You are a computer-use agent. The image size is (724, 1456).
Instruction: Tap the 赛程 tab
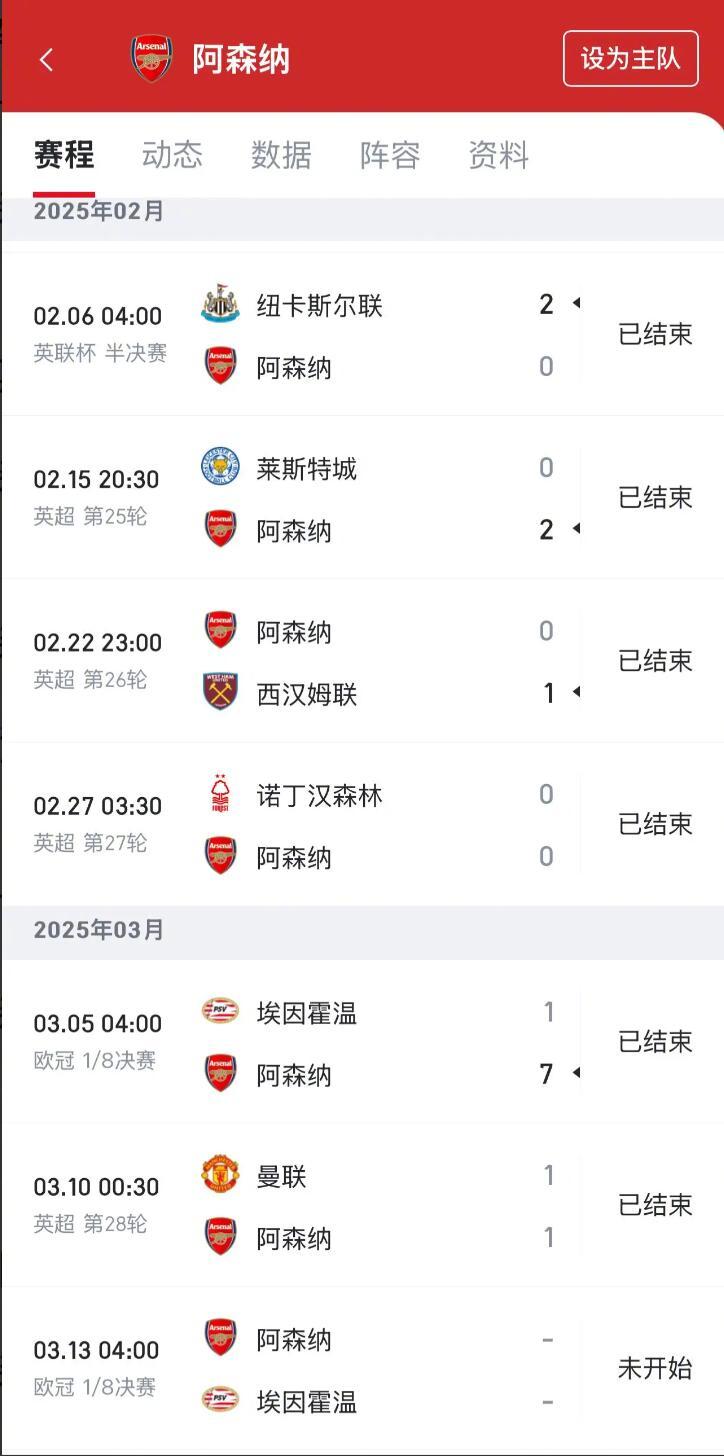(x=64, y=155)
